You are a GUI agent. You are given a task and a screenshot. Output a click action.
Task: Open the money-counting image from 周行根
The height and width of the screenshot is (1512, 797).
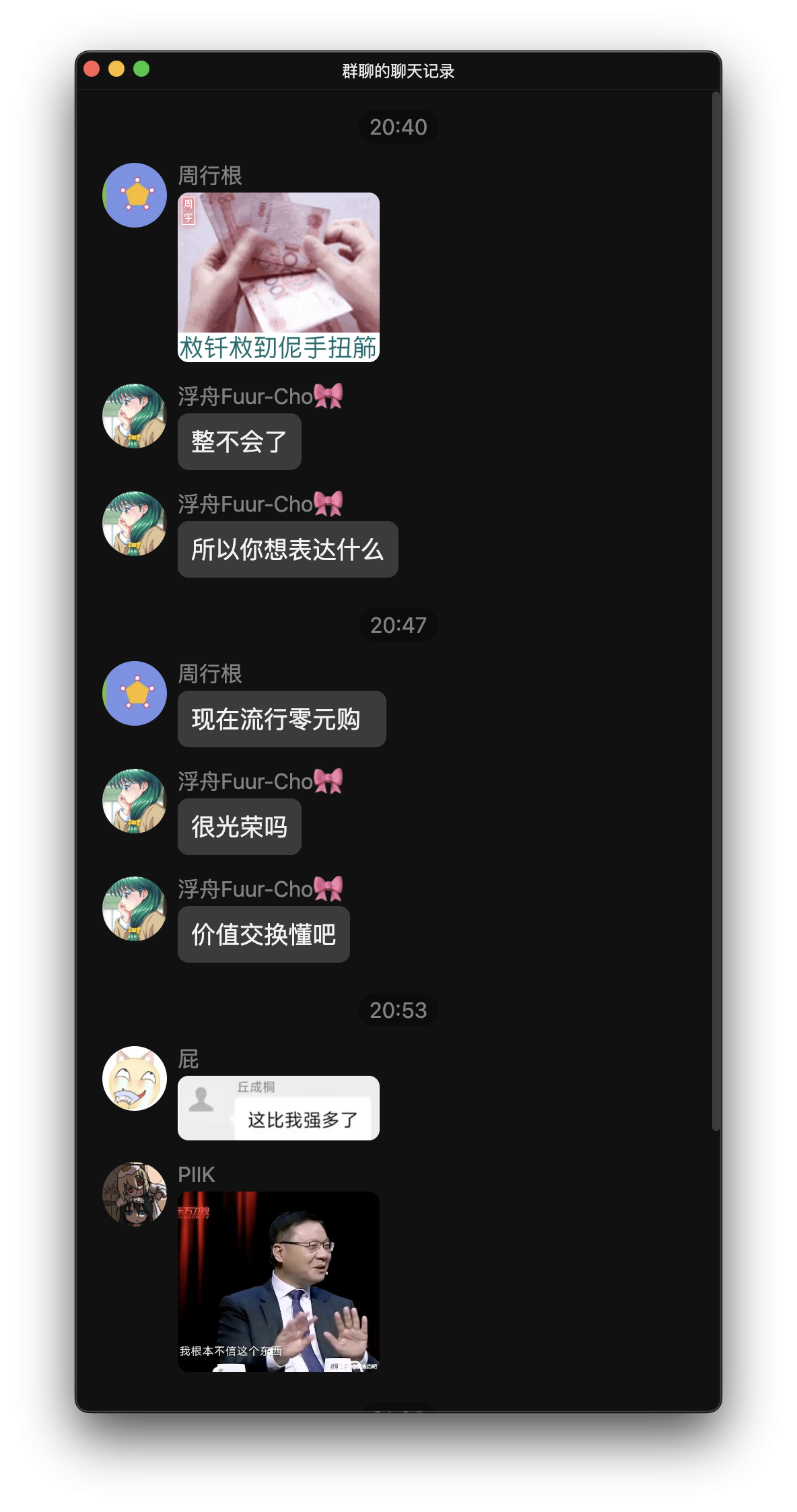[x=278, y=277]
